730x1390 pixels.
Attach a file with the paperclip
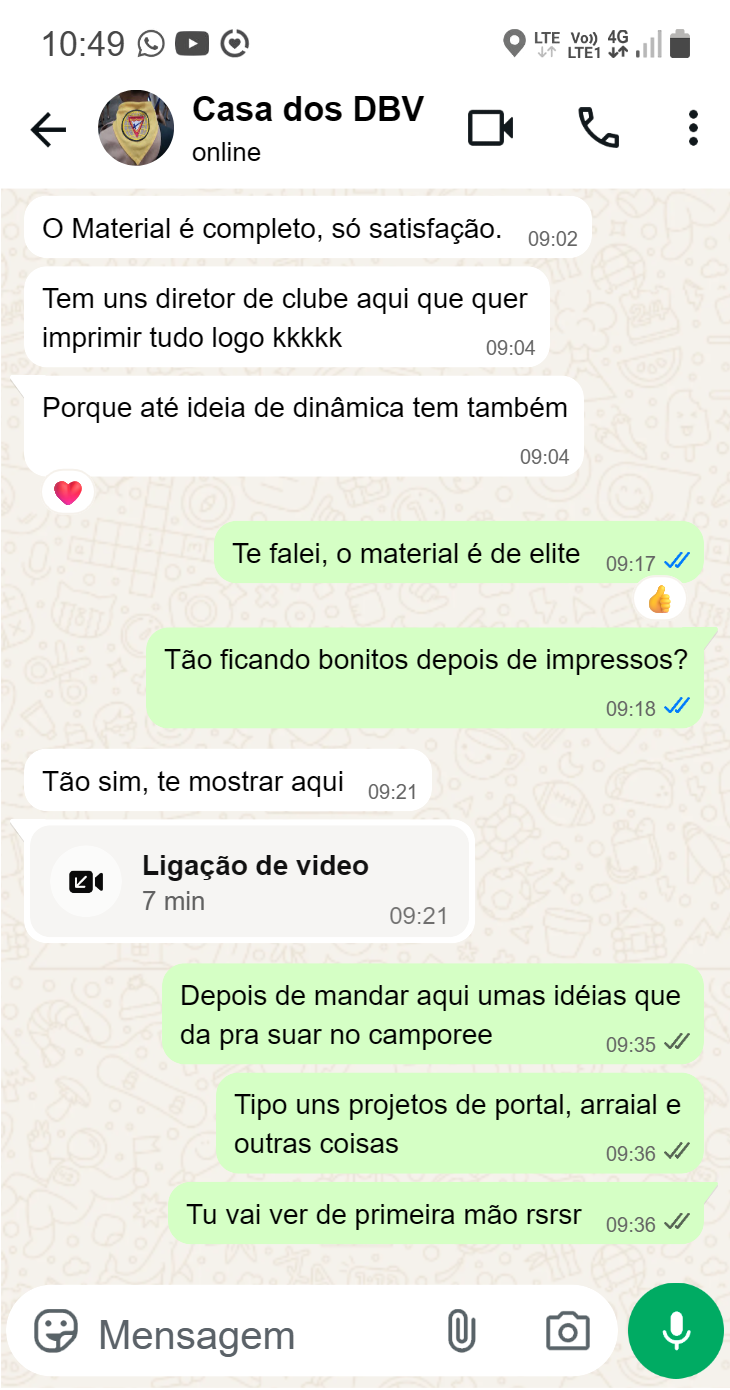pos(460,1332)
